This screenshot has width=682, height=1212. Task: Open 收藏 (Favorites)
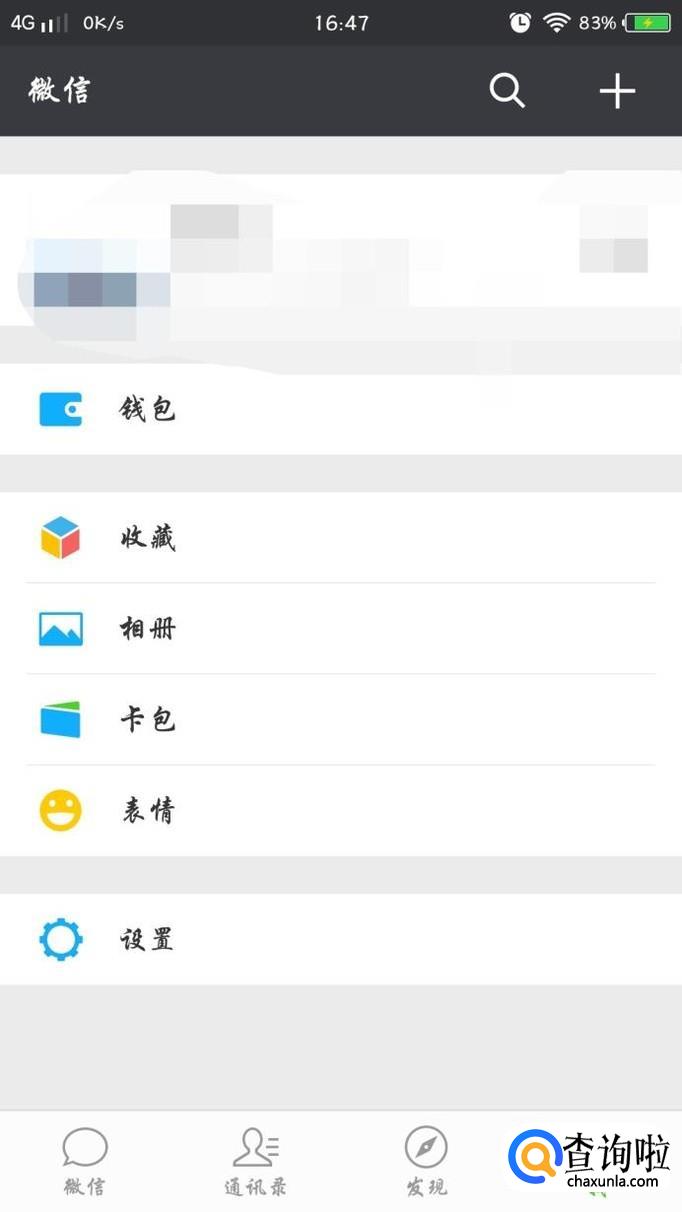pyautogui.click(x=148, y=539)
